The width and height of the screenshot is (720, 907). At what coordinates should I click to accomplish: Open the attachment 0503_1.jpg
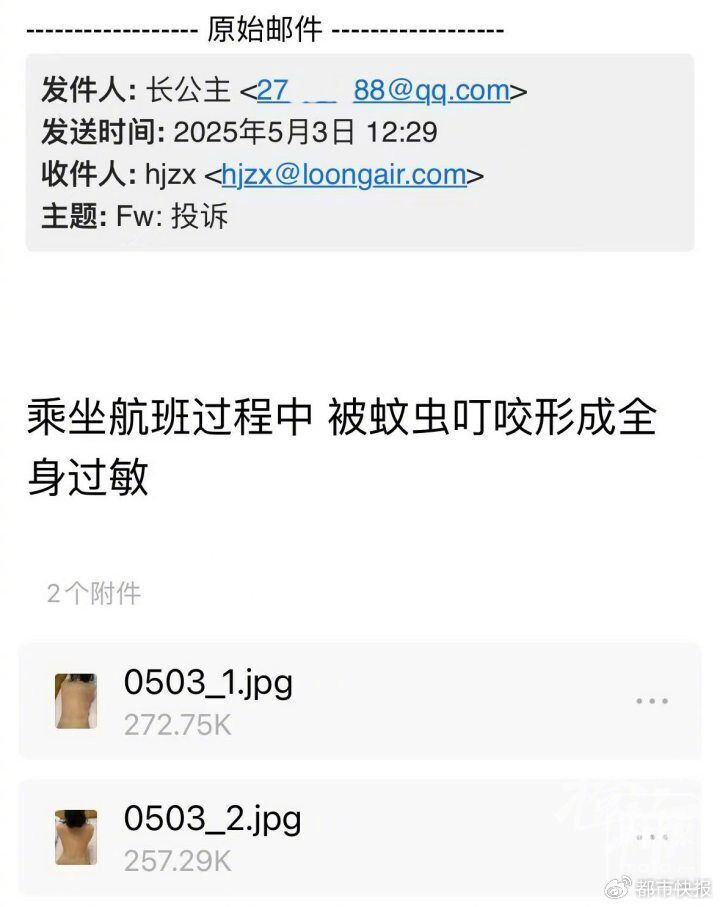tap(208, 700)
